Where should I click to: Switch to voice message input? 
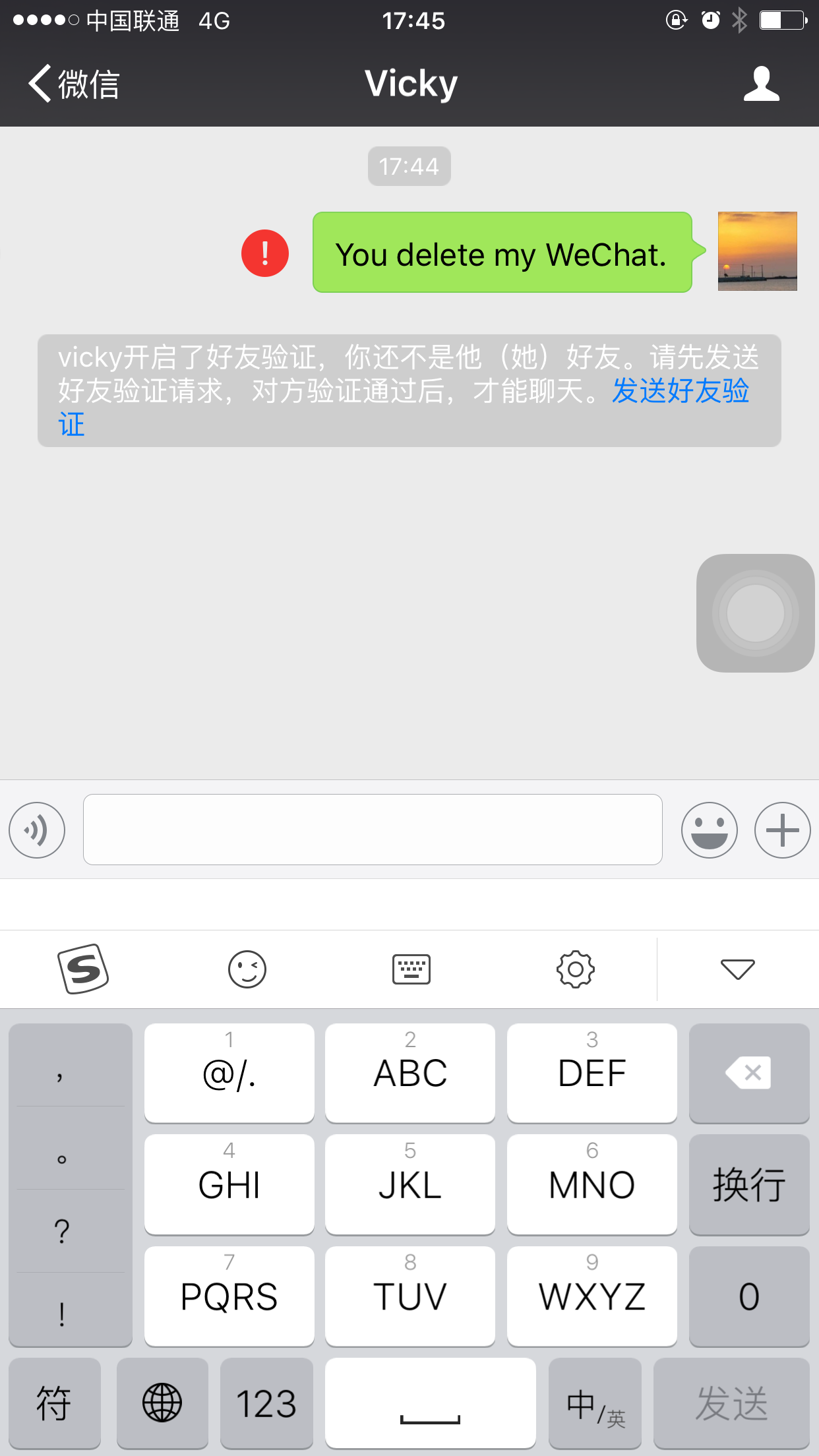pyautogui.click(x=37, y=830)
